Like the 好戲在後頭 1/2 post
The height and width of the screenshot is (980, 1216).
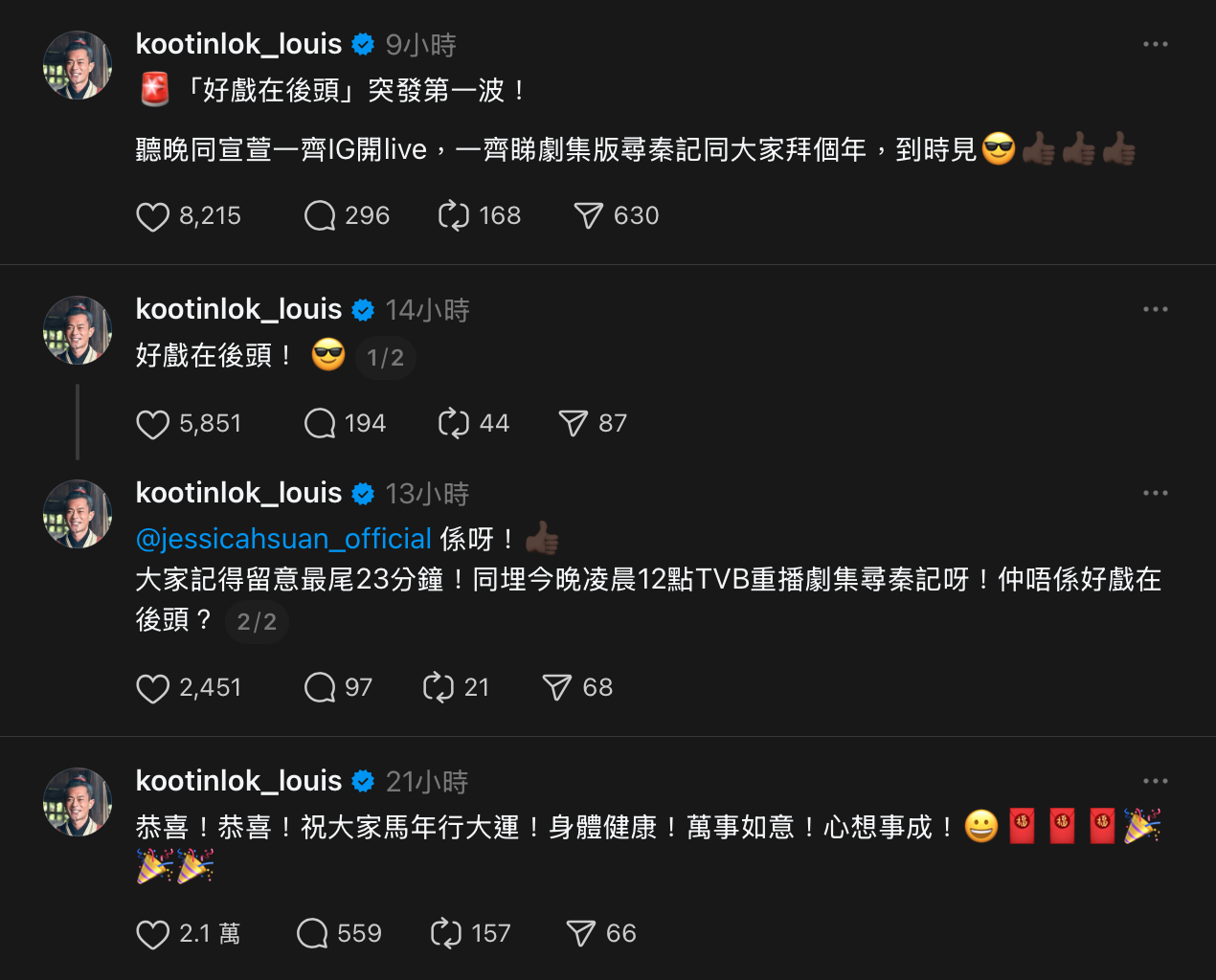153,424
